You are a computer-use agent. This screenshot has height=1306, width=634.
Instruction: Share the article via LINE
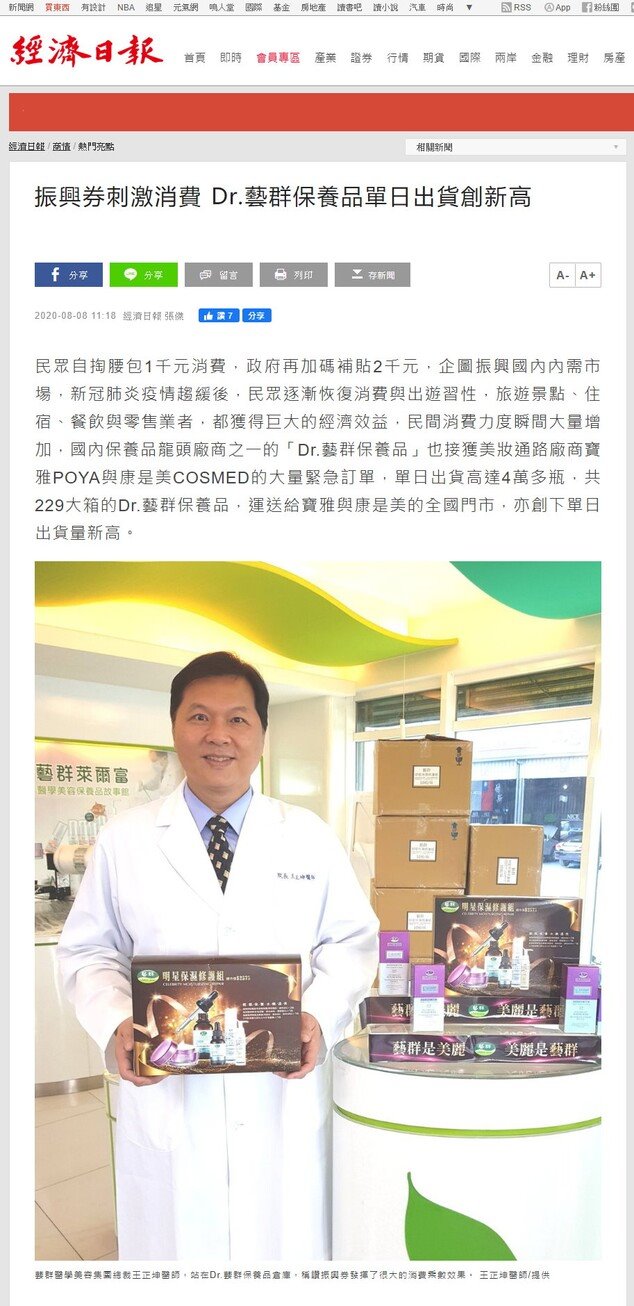point(143,275)
